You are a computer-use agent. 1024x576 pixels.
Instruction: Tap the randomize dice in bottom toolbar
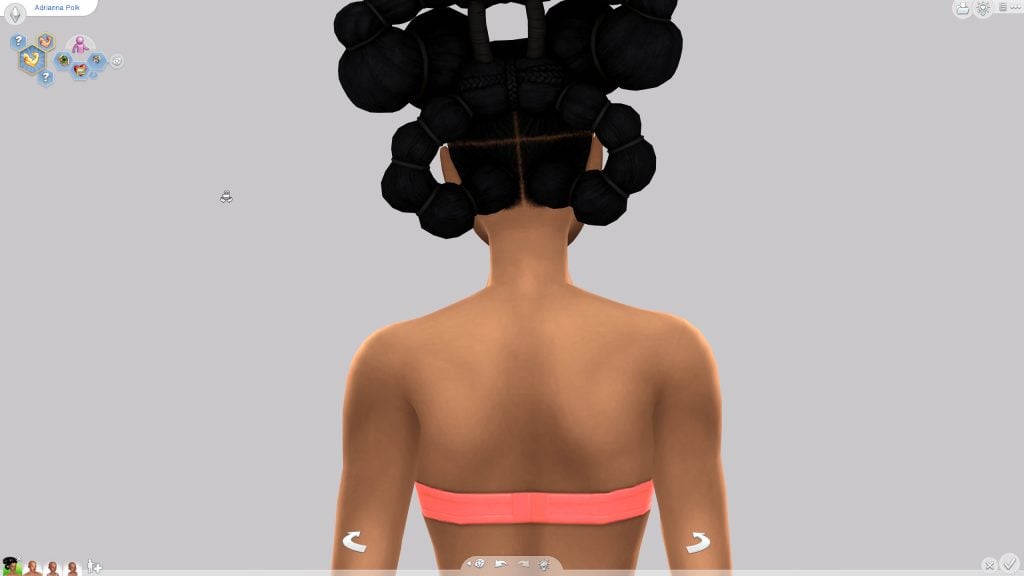(478, 564)
